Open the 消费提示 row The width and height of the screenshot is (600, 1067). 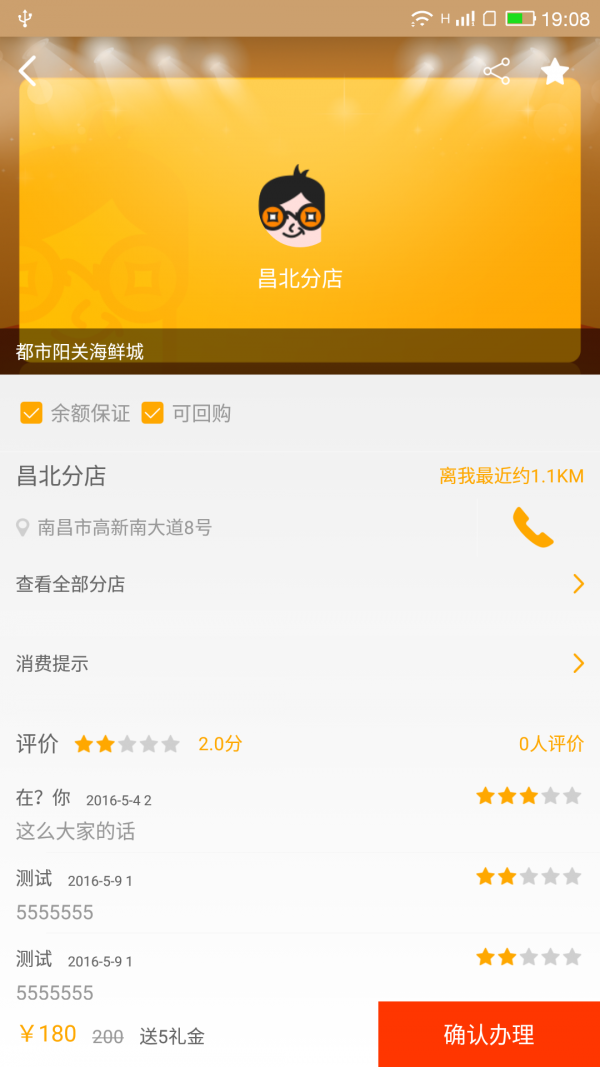click(x=300, y=663)
